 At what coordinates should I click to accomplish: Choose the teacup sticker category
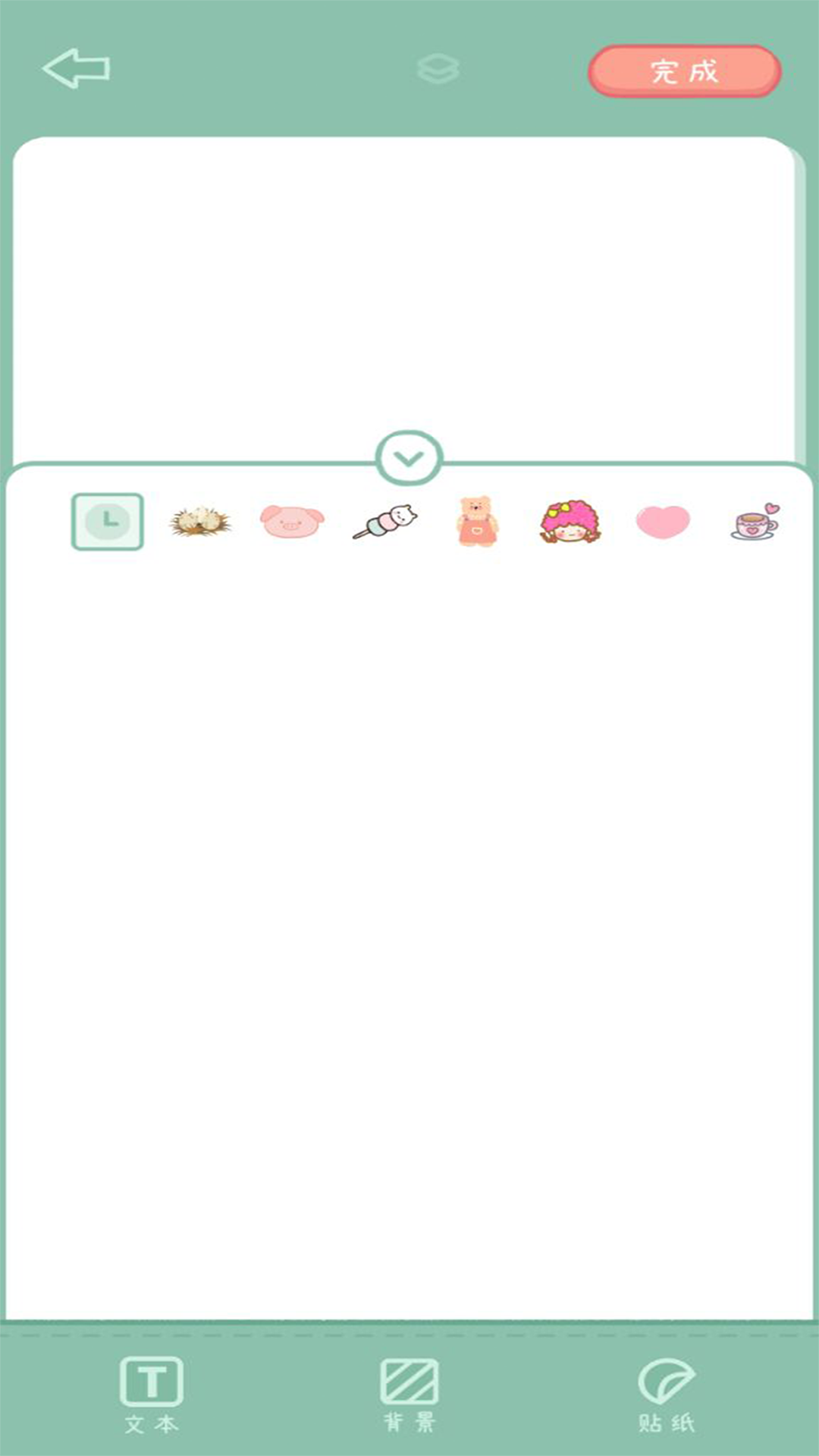click(x=755, y=522)
